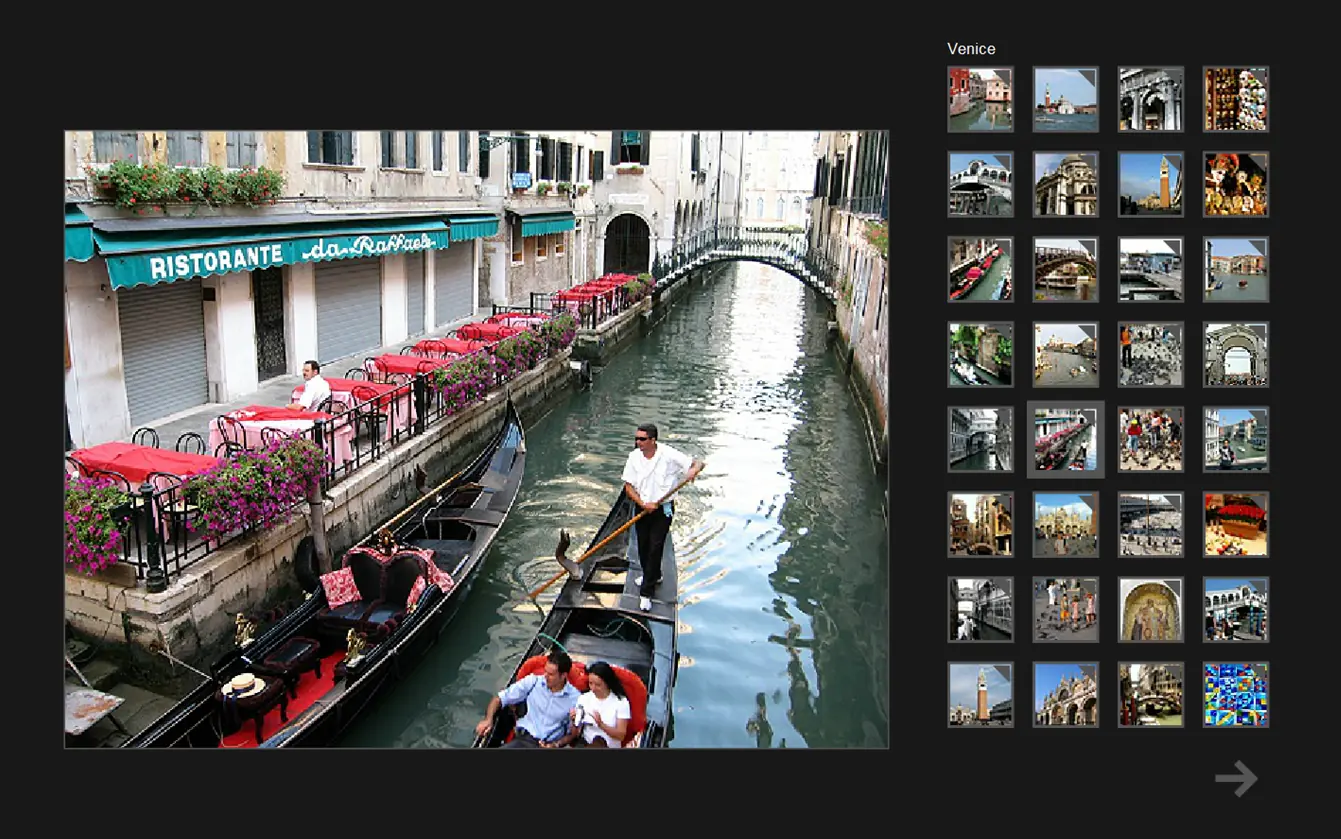This screenshot has height=839, width=1341.
Task: View the carnival masks thumbnail in top row
Action: pyautogui.click(x=1236, y=99)
